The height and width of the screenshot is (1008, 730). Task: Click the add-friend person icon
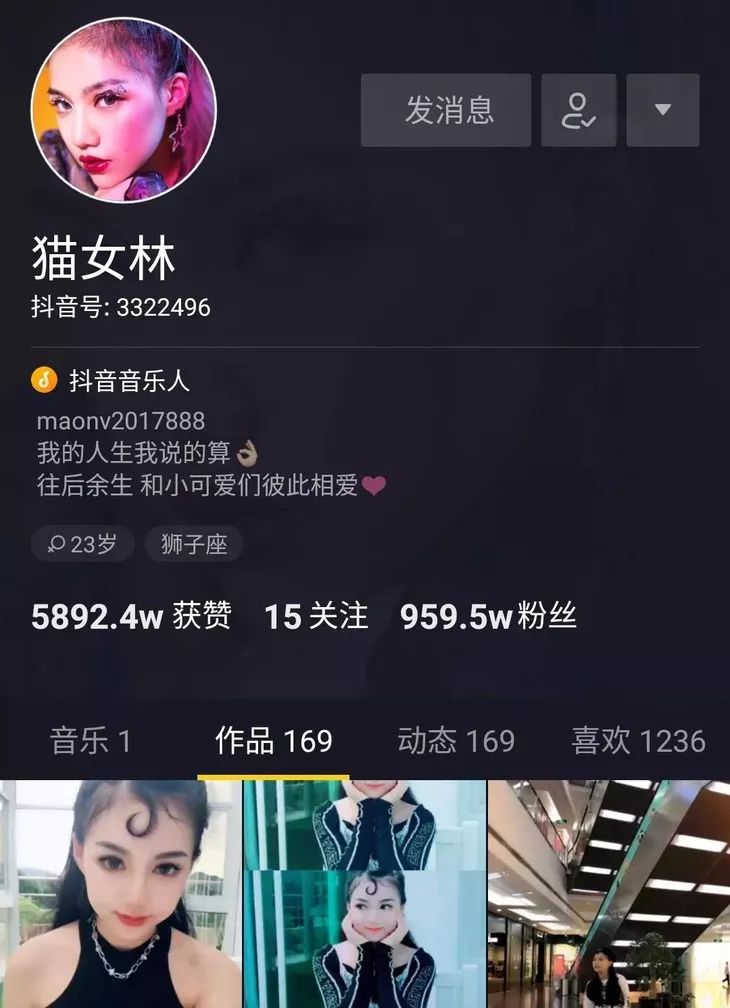click(x=578, y=111)
